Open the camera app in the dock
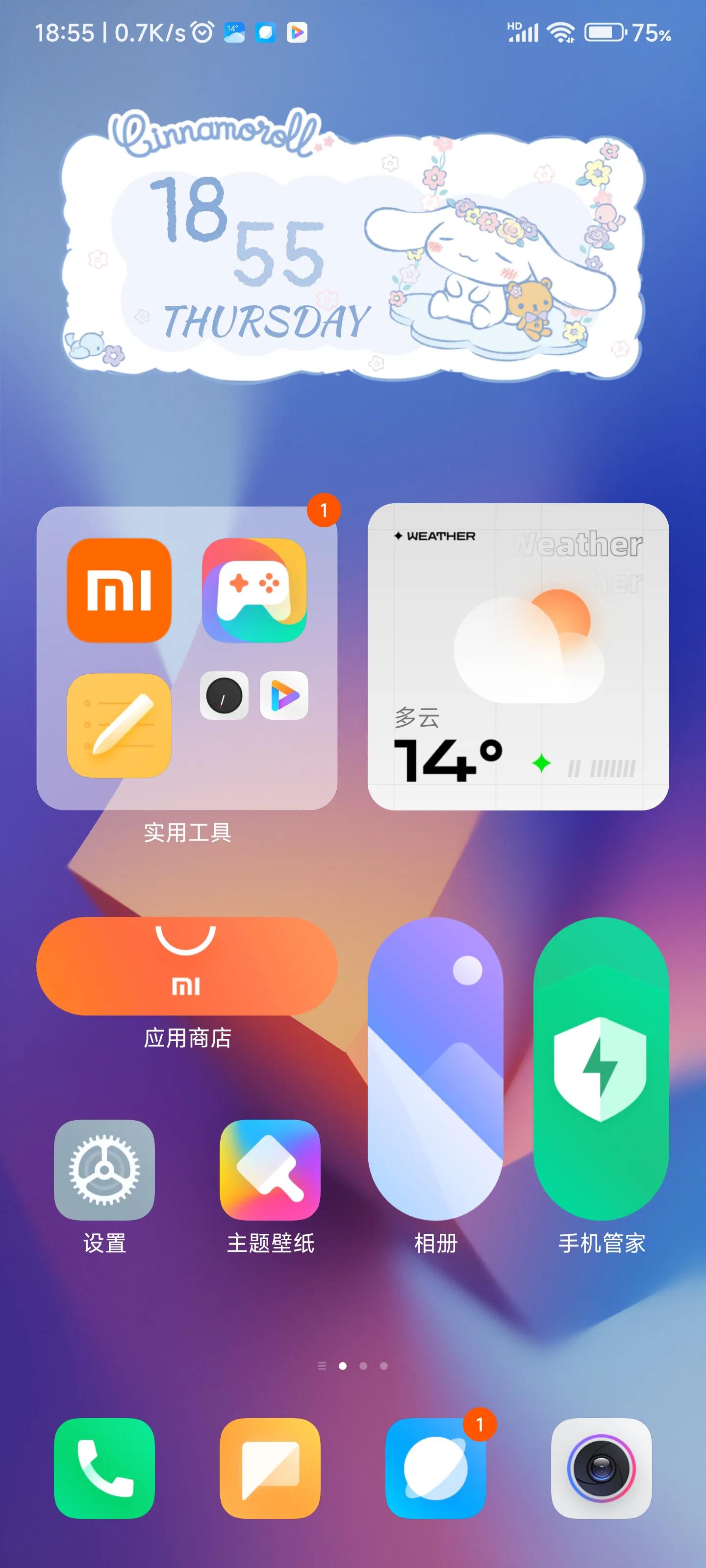706x1568 pixels. pyautogui.click(x=601, y=1468)
